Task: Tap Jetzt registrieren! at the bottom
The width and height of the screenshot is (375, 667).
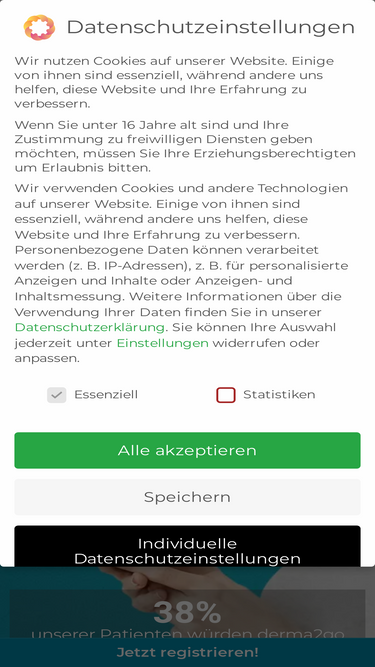Action: click(187, 652)
